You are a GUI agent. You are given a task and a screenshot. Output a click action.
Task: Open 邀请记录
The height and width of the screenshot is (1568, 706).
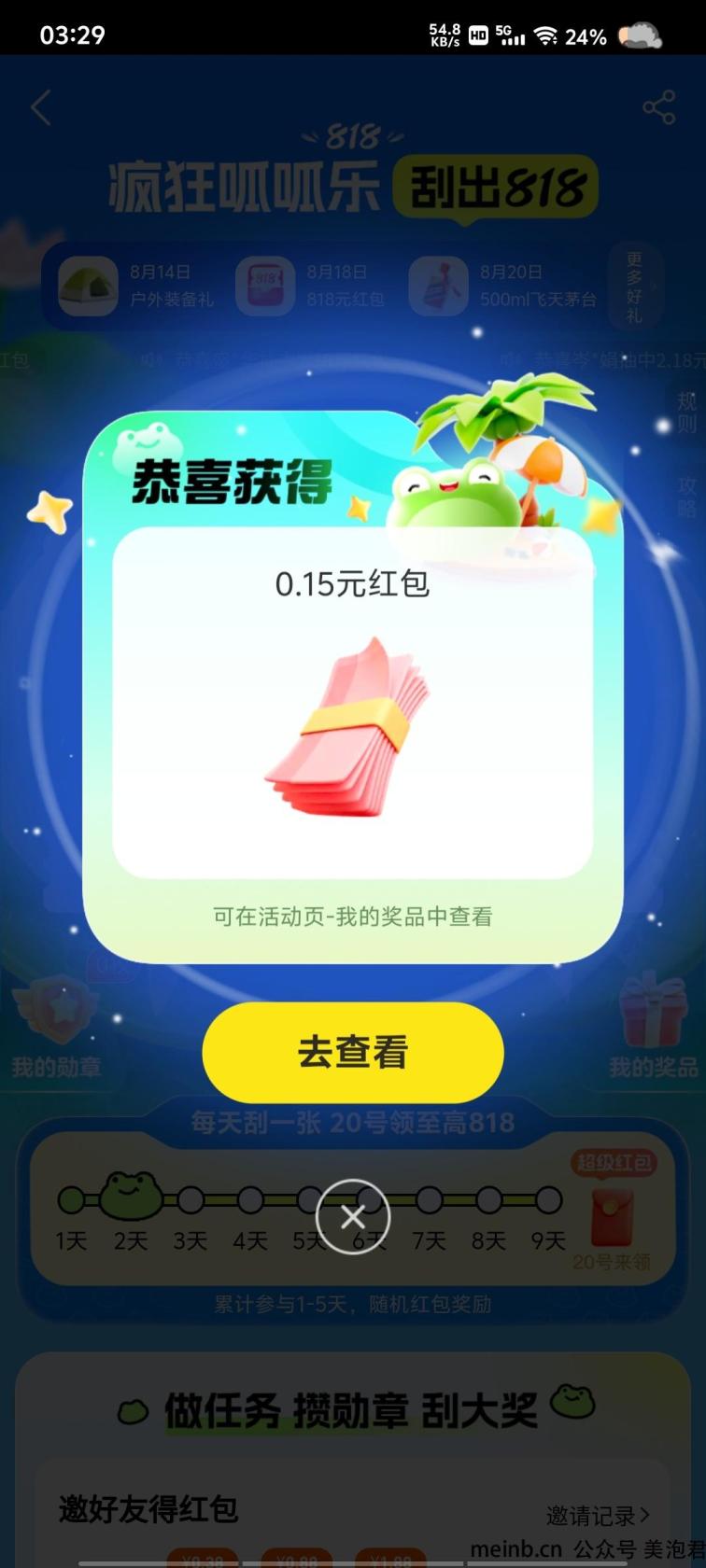598,1516
